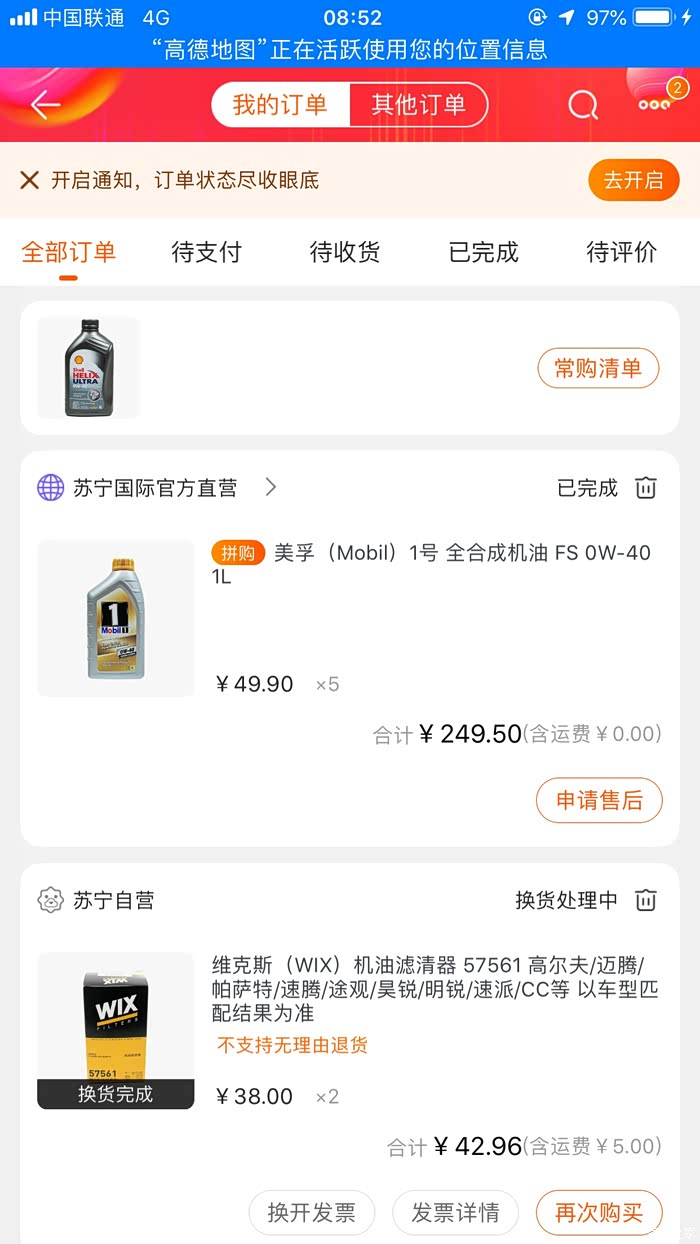View 发票详情 for the WIX order
Viewport: 700px width, 1244px height.
(x=455, y=1213)
